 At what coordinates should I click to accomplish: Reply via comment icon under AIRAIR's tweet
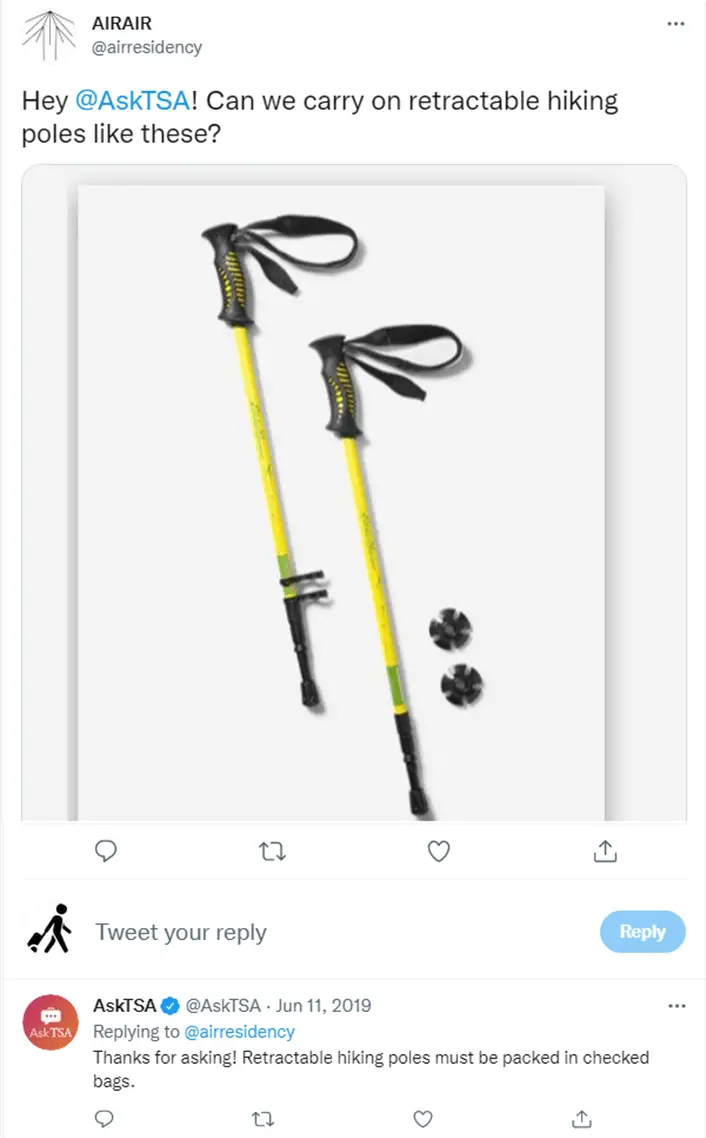pos(105,851)
